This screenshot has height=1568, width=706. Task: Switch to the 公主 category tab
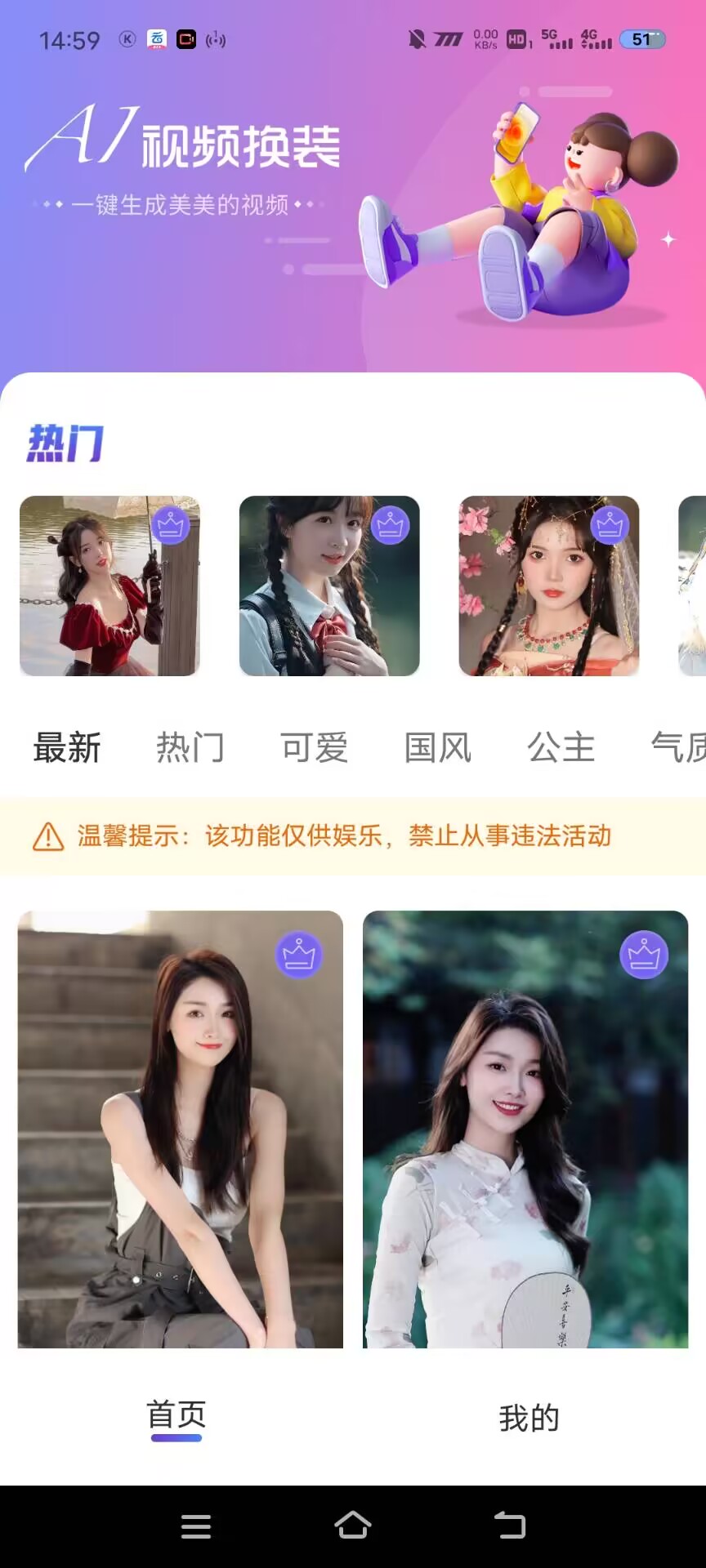[x=561, y=747]
